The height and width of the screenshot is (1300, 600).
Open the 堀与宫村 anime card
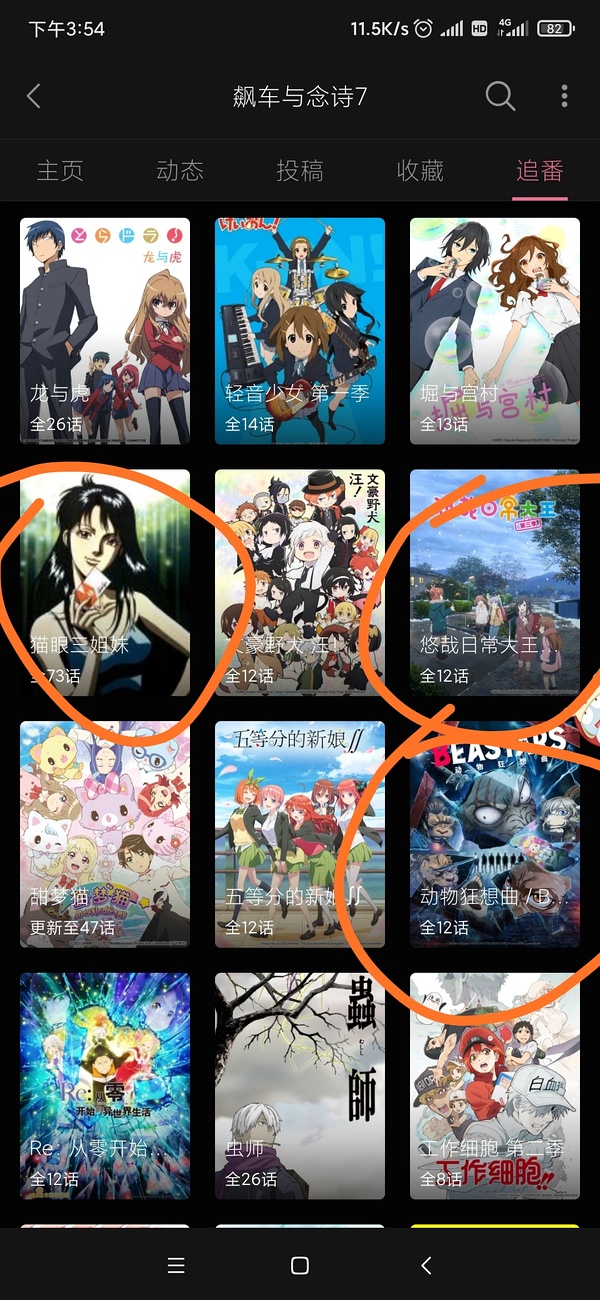pyautogui.click(x=495, y=330)
